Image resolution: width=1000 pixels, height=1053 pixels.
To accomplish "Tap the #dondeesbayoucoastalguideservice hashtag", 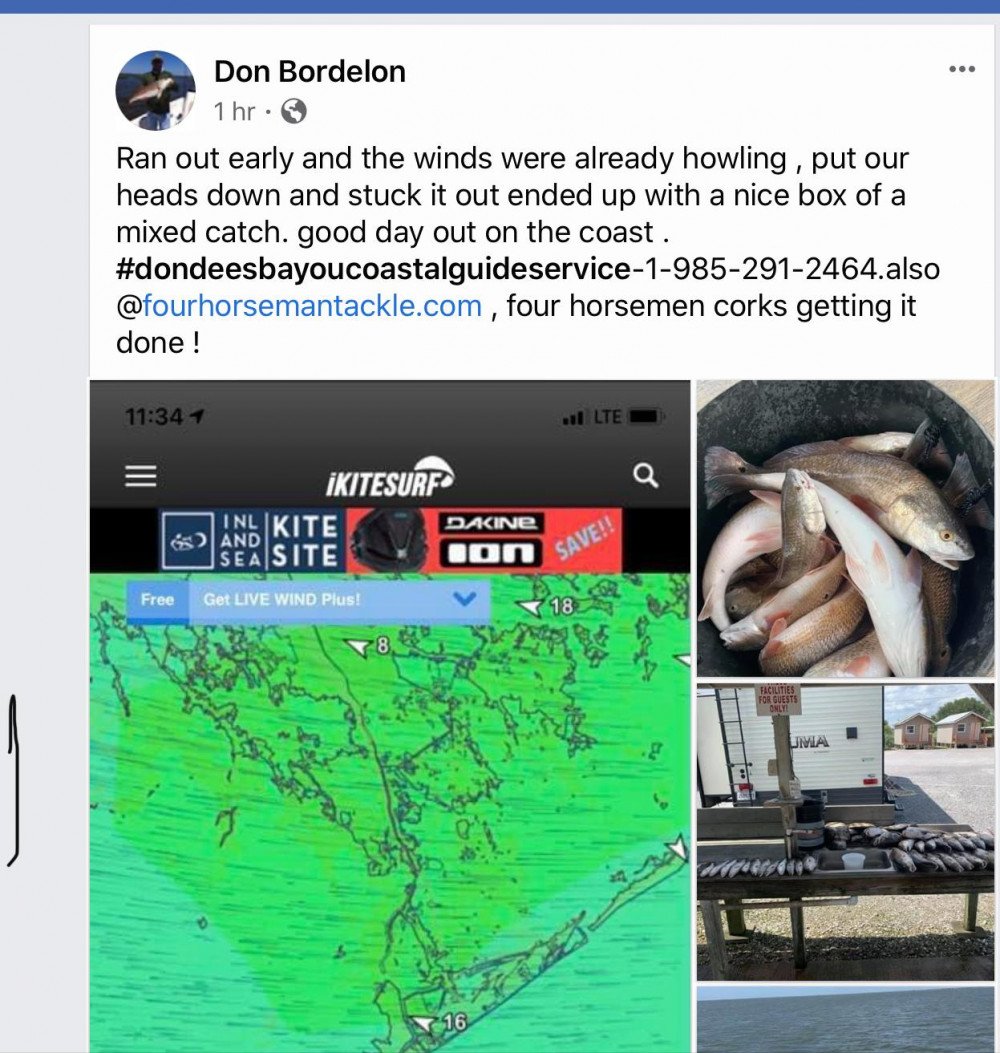I will (x=372, y=269).
